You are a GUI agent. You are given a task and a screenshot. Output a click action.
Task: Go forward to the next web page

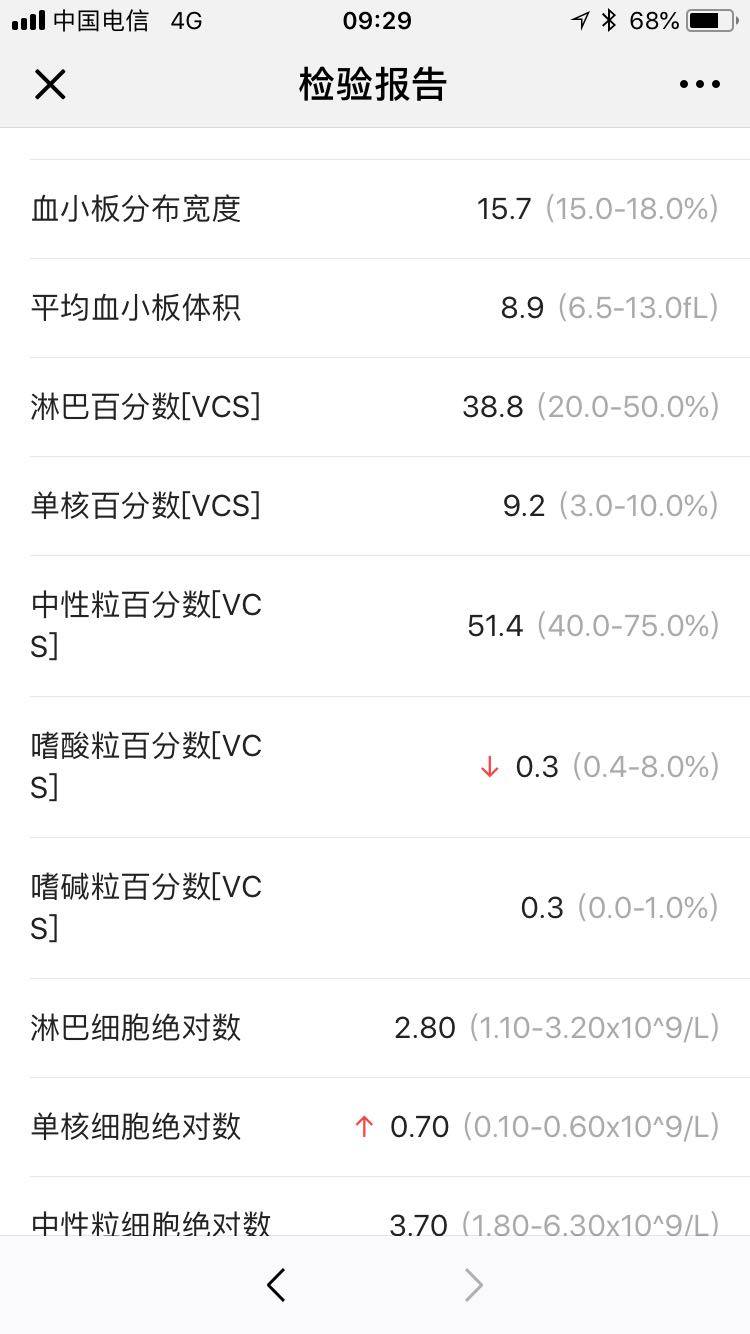473,1285
